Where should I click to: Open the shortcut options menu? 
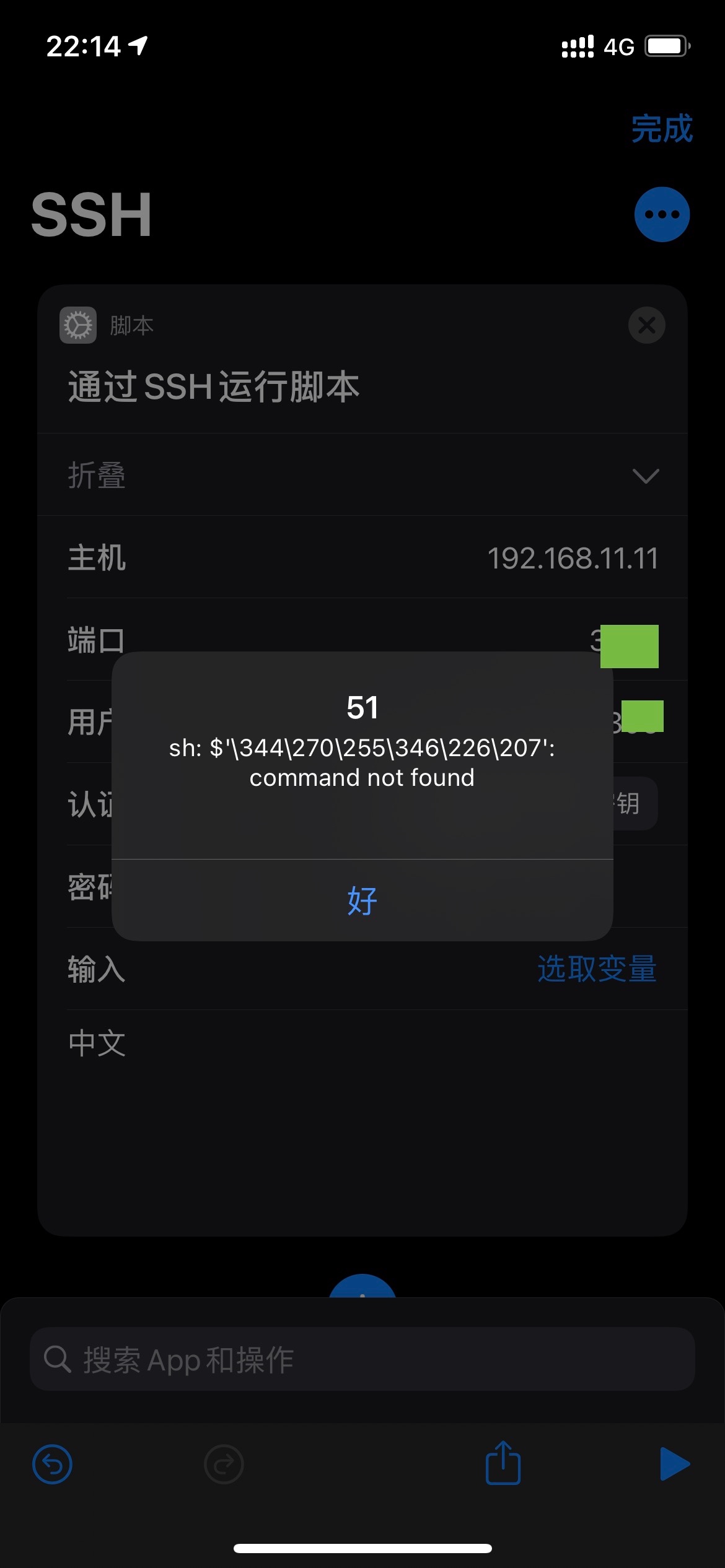click(x=661, y=214)
